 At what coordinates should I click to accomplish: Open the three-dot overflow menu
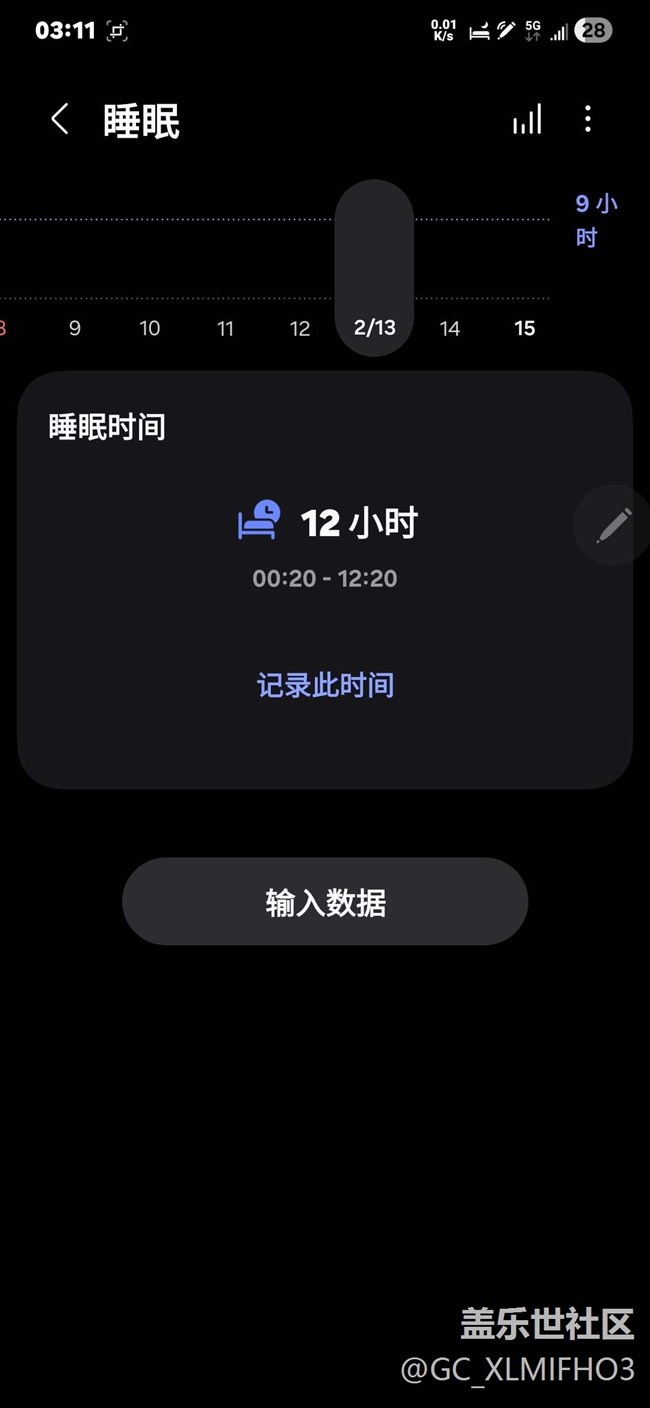588,119
